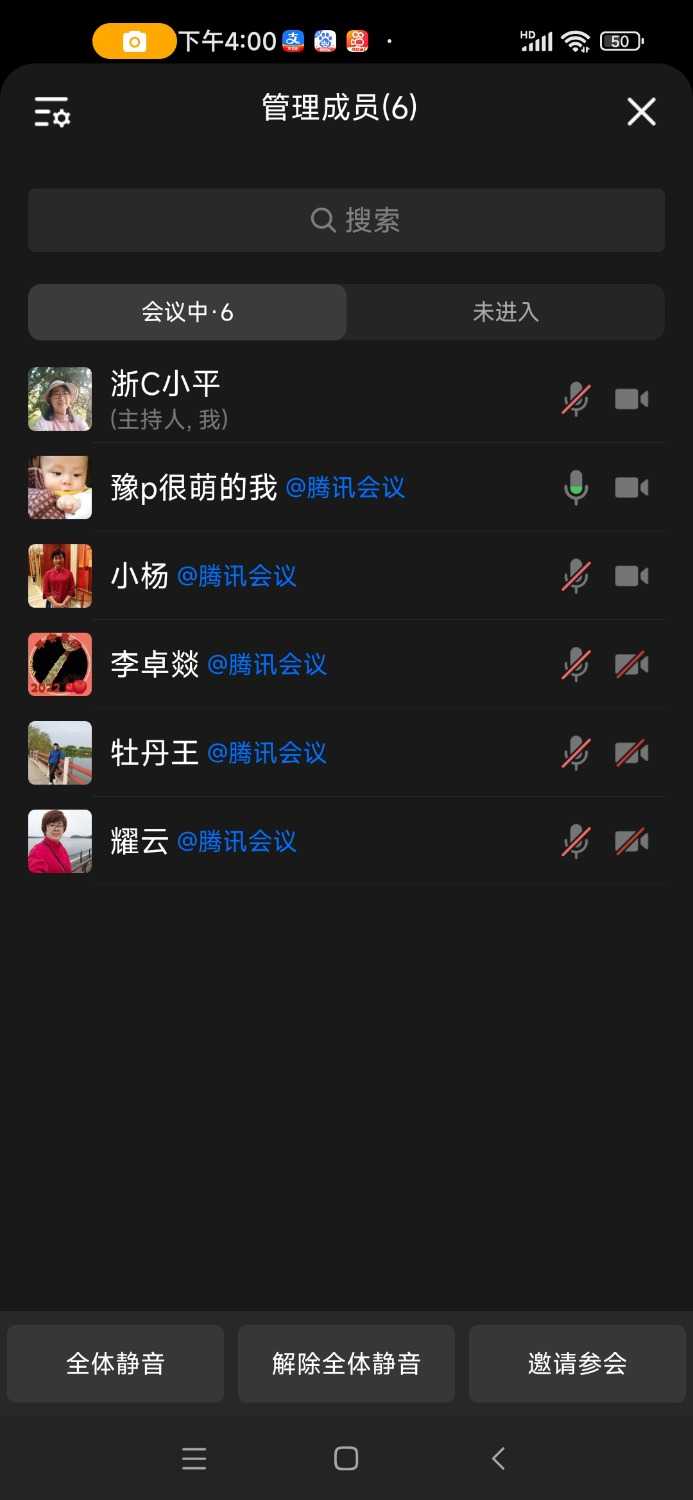
Task: Open recent apps from navigation bar
Action: (194, 1458)
